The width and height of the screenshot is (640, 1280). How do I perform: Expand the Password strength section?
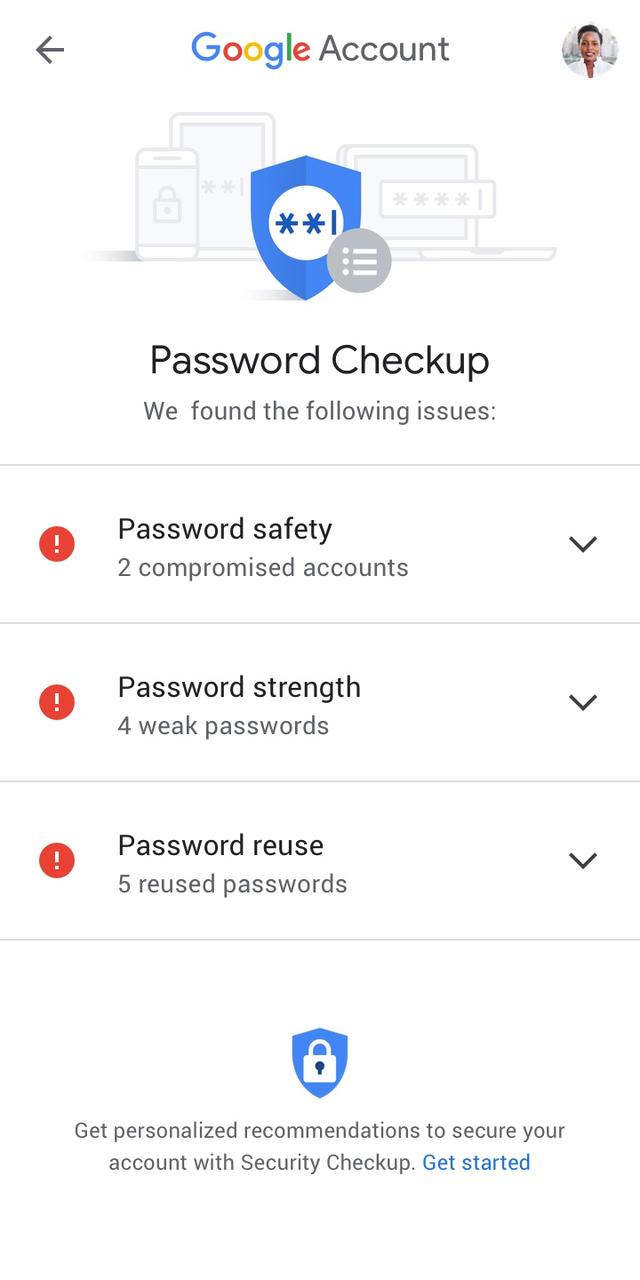pyautogui.click(x=582, y=702)
